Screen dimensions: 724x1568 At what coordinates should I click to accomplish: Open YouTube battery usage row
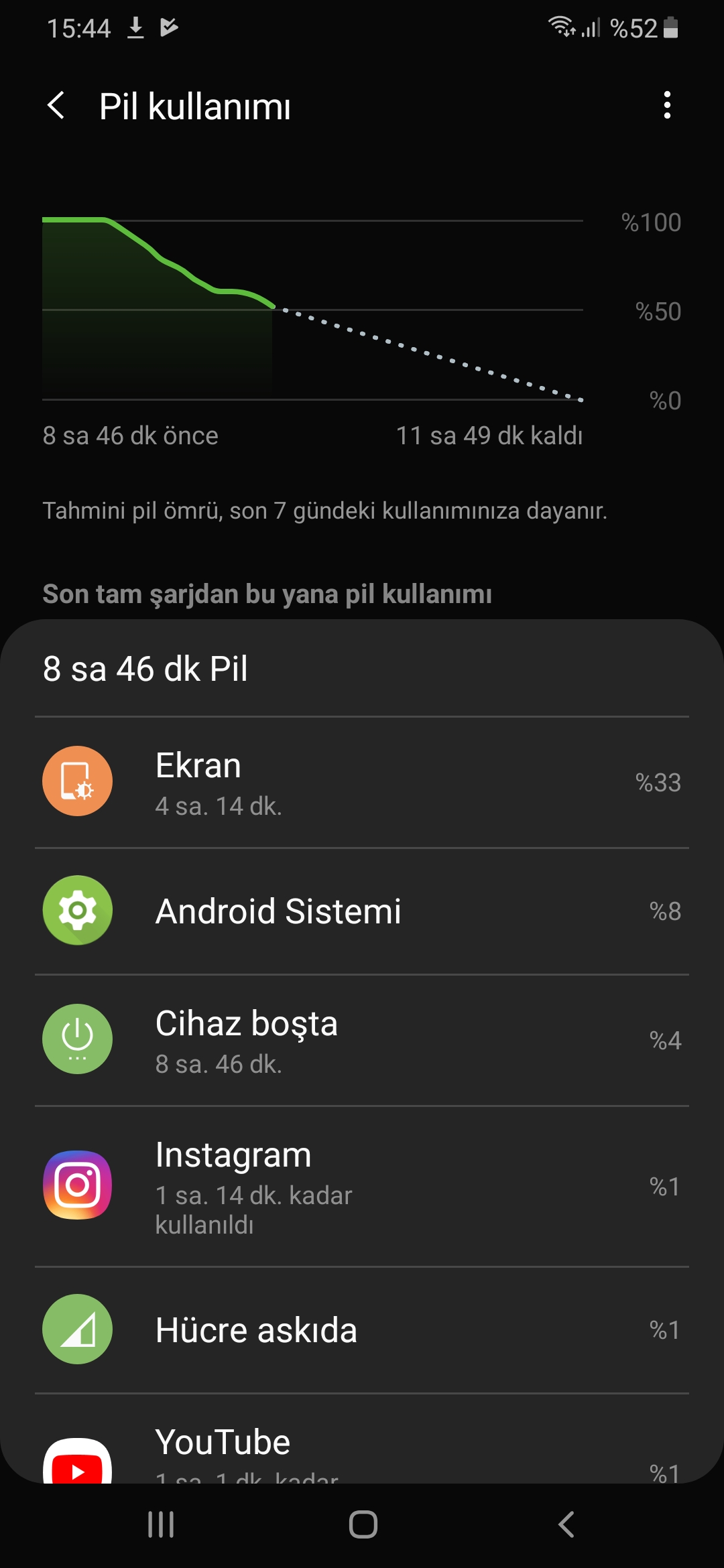[362, 1439]
